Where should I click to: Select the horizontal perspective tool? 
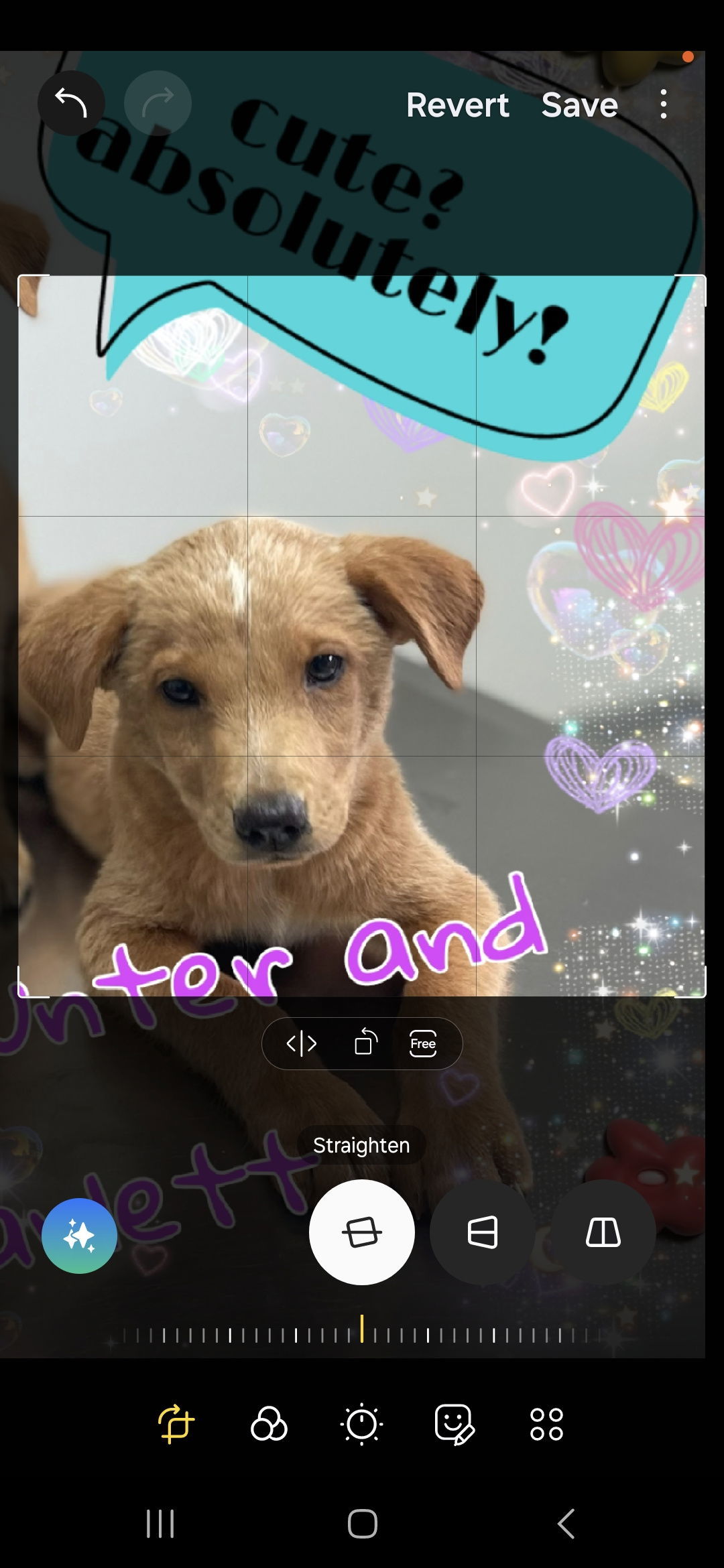[482, 1232]
